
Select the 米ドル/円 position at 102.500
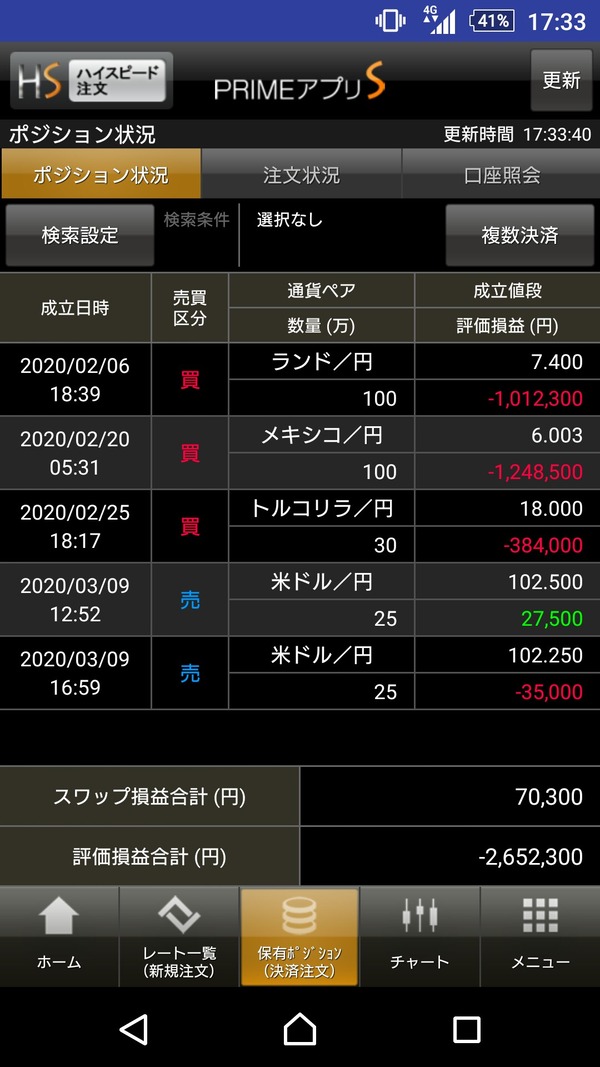point(300,600)
